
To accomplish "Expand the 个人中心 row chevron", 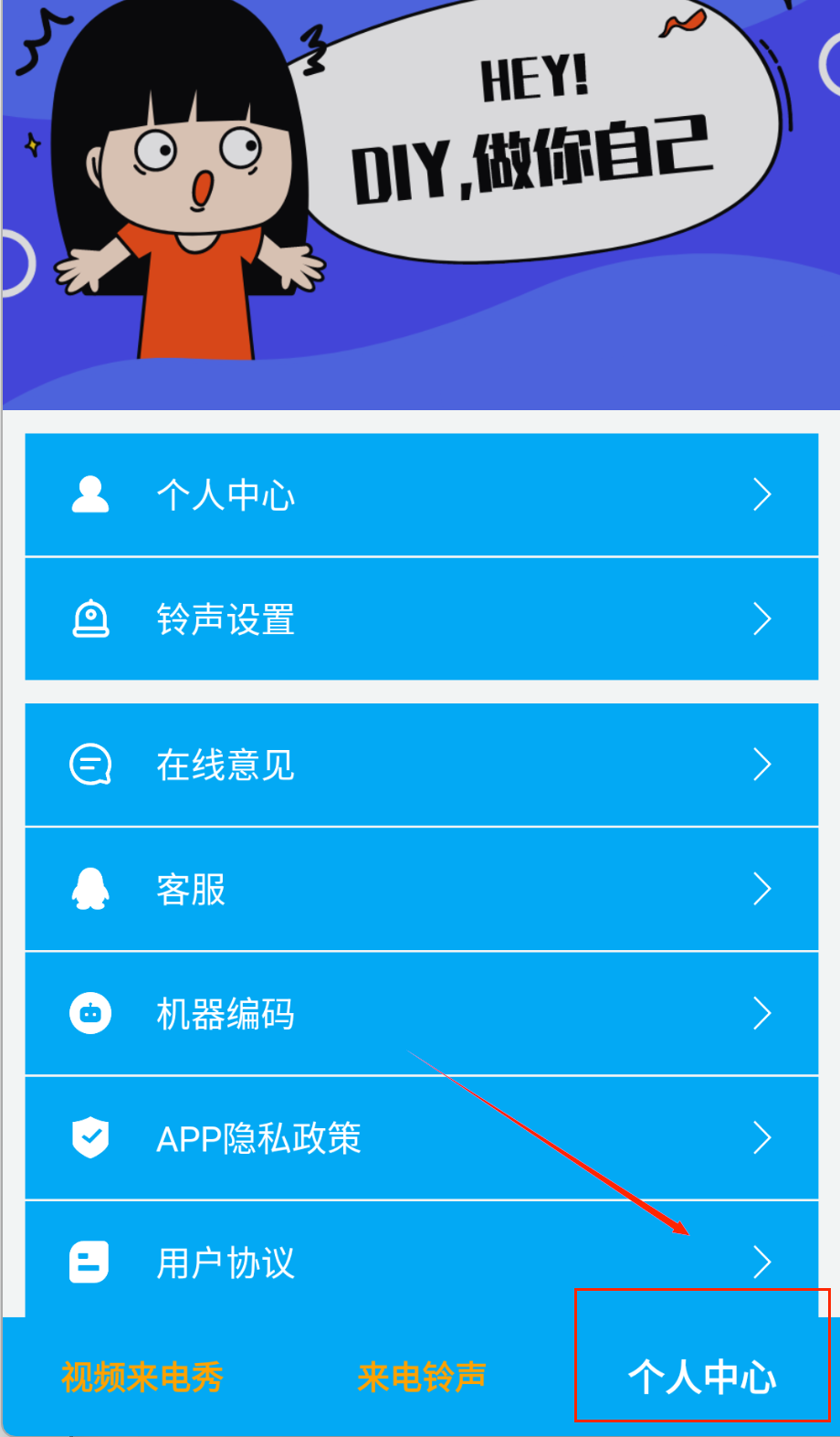I will tap(762, 494).
